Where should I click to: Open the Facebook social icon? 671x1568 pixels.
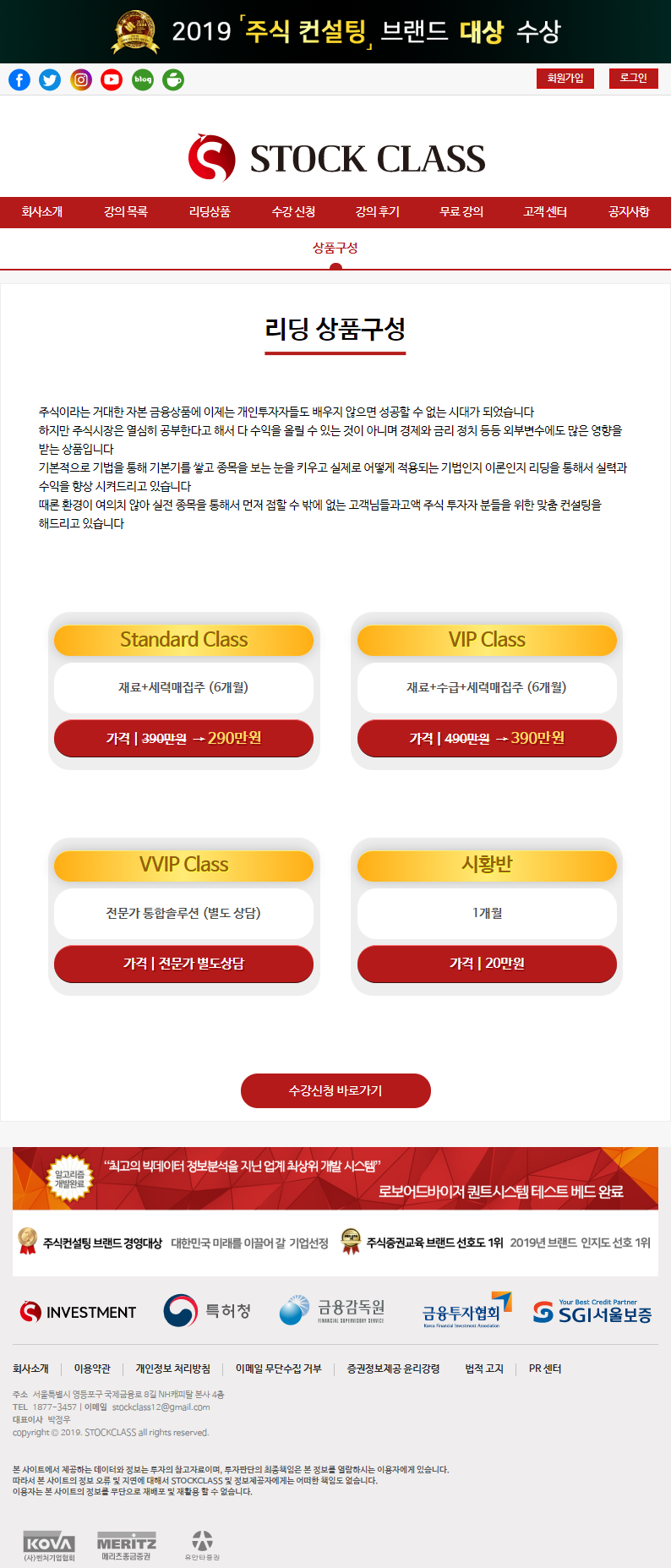[x=19, y=79]
